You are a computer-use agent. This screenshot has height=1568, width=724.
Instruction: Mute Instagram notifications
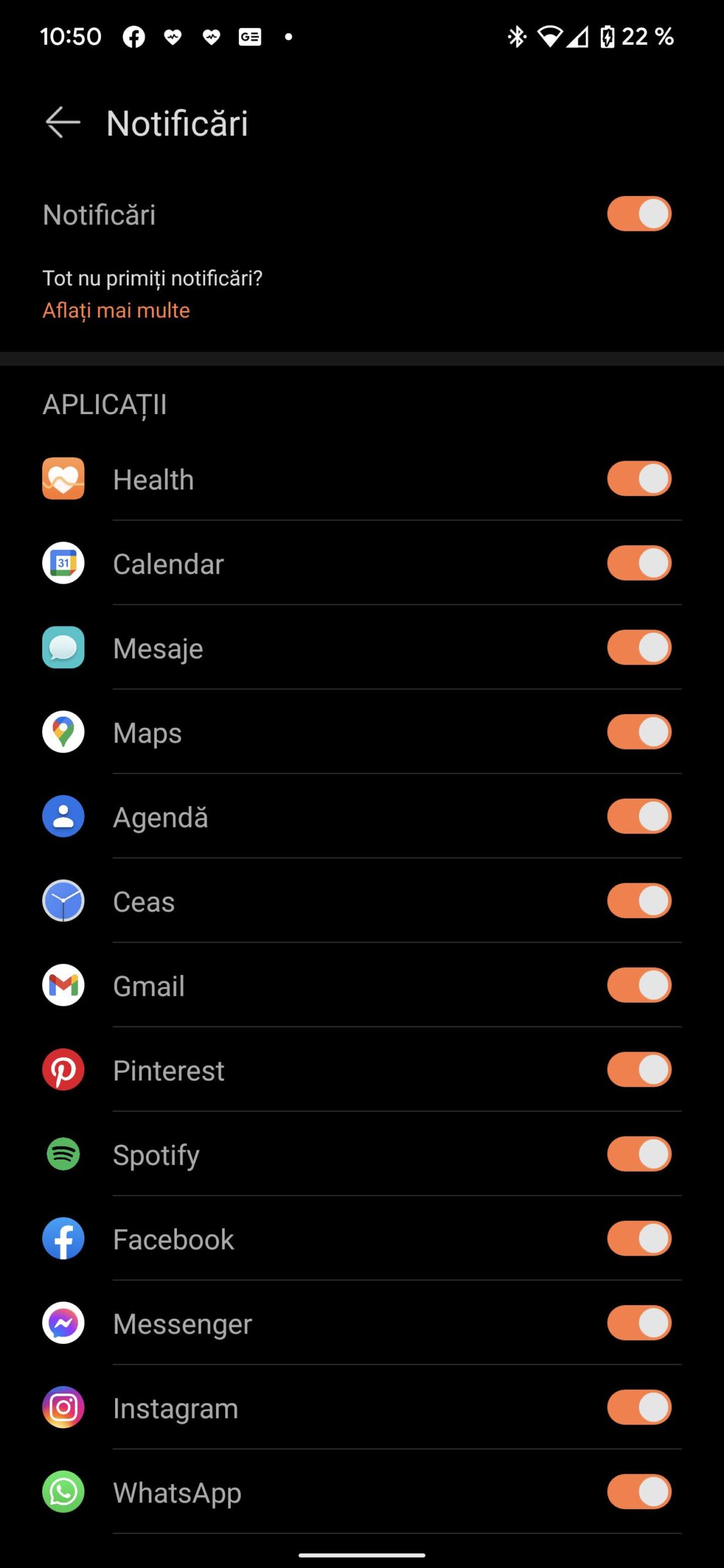[x=639, y=1408]
